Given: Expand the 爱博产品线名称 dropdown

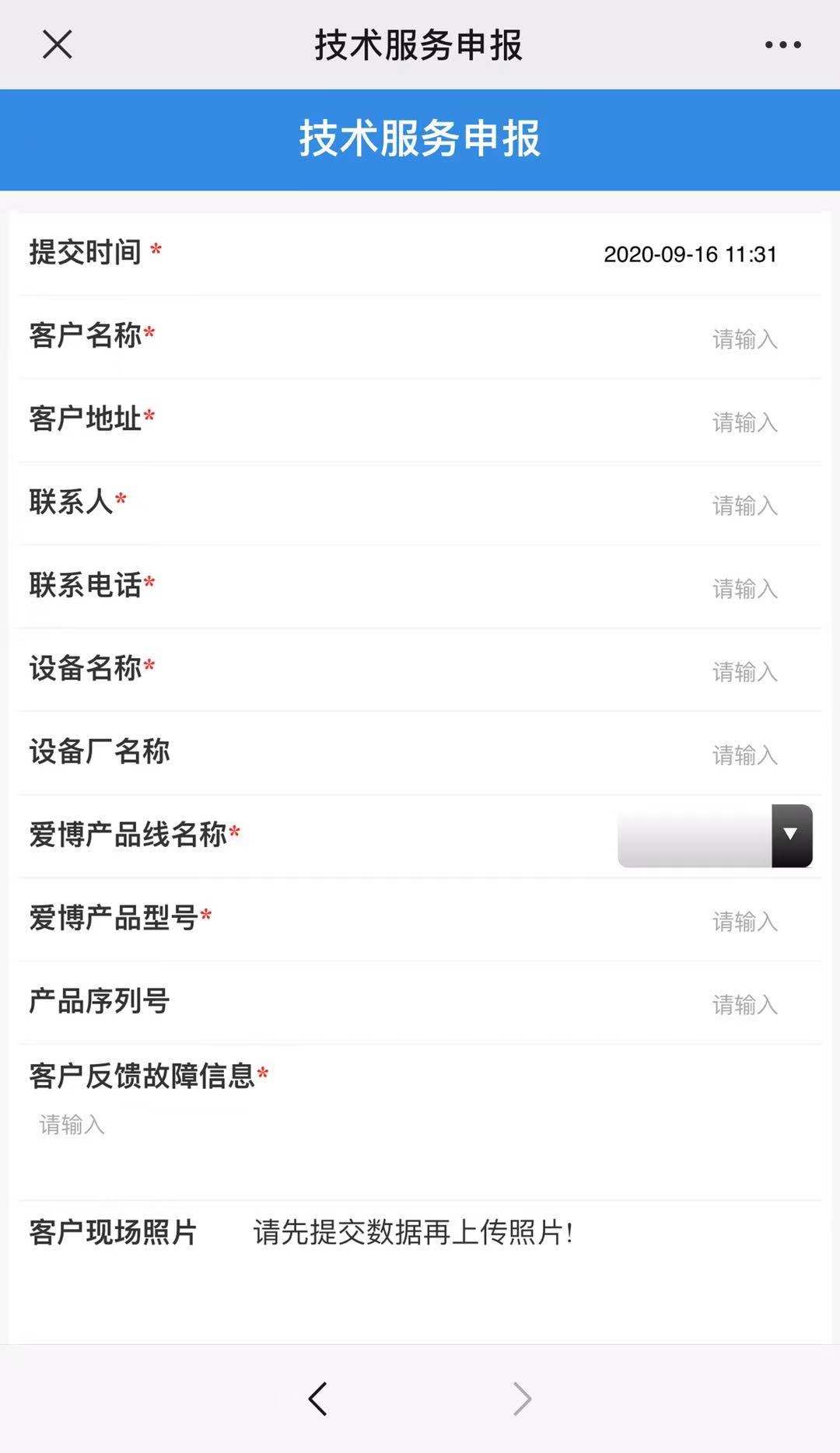Looking at the screenshot, I should pos(714,836).
